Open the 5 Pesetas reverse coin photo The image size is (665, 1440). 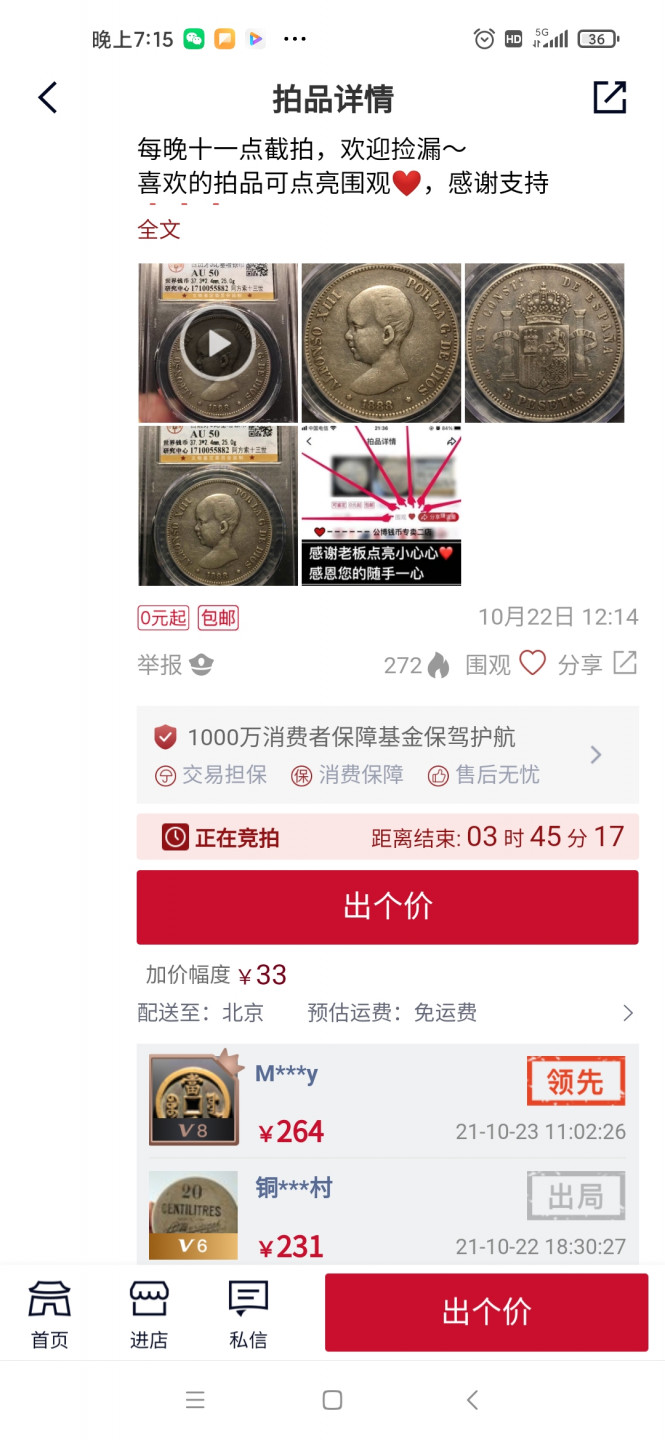click(544, 343)
